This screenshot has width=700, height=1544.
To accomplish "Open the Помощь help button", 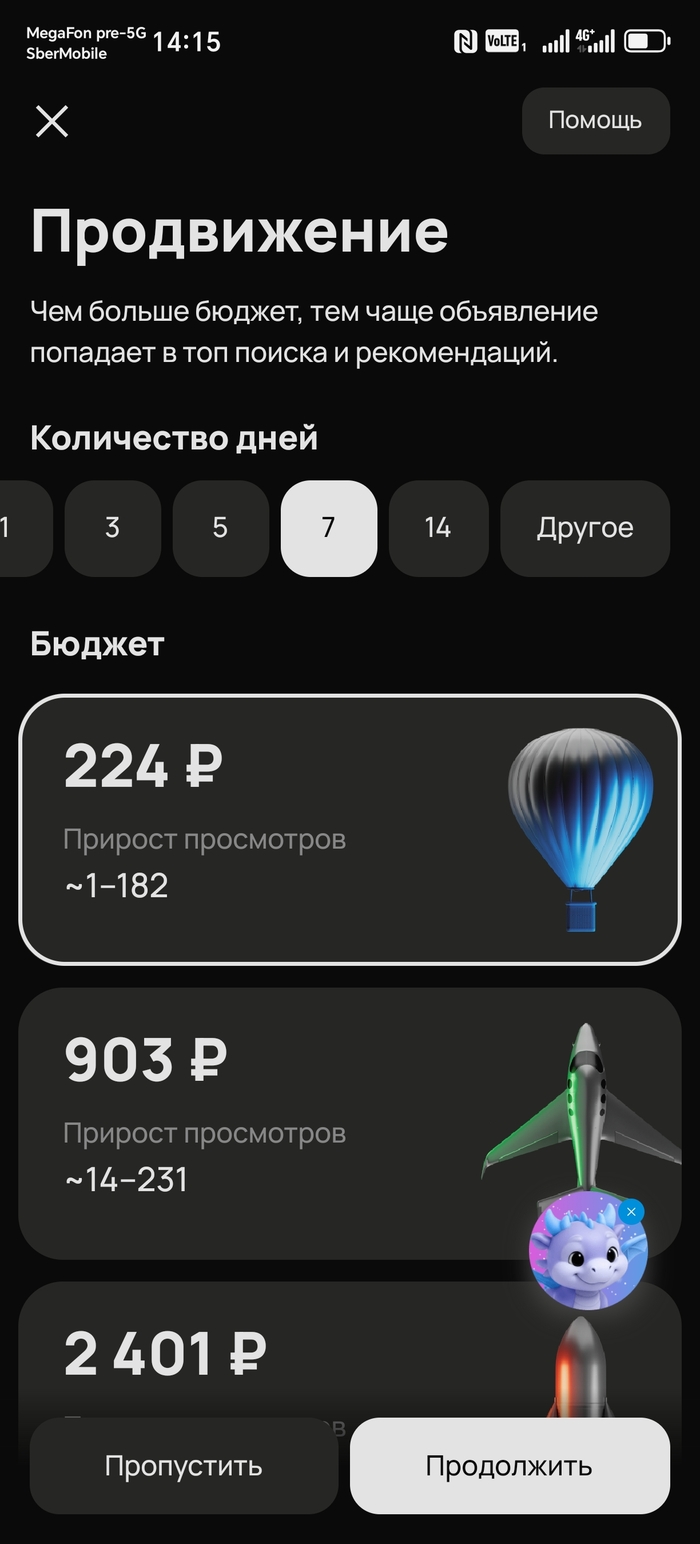I will [x=595, y=121].
